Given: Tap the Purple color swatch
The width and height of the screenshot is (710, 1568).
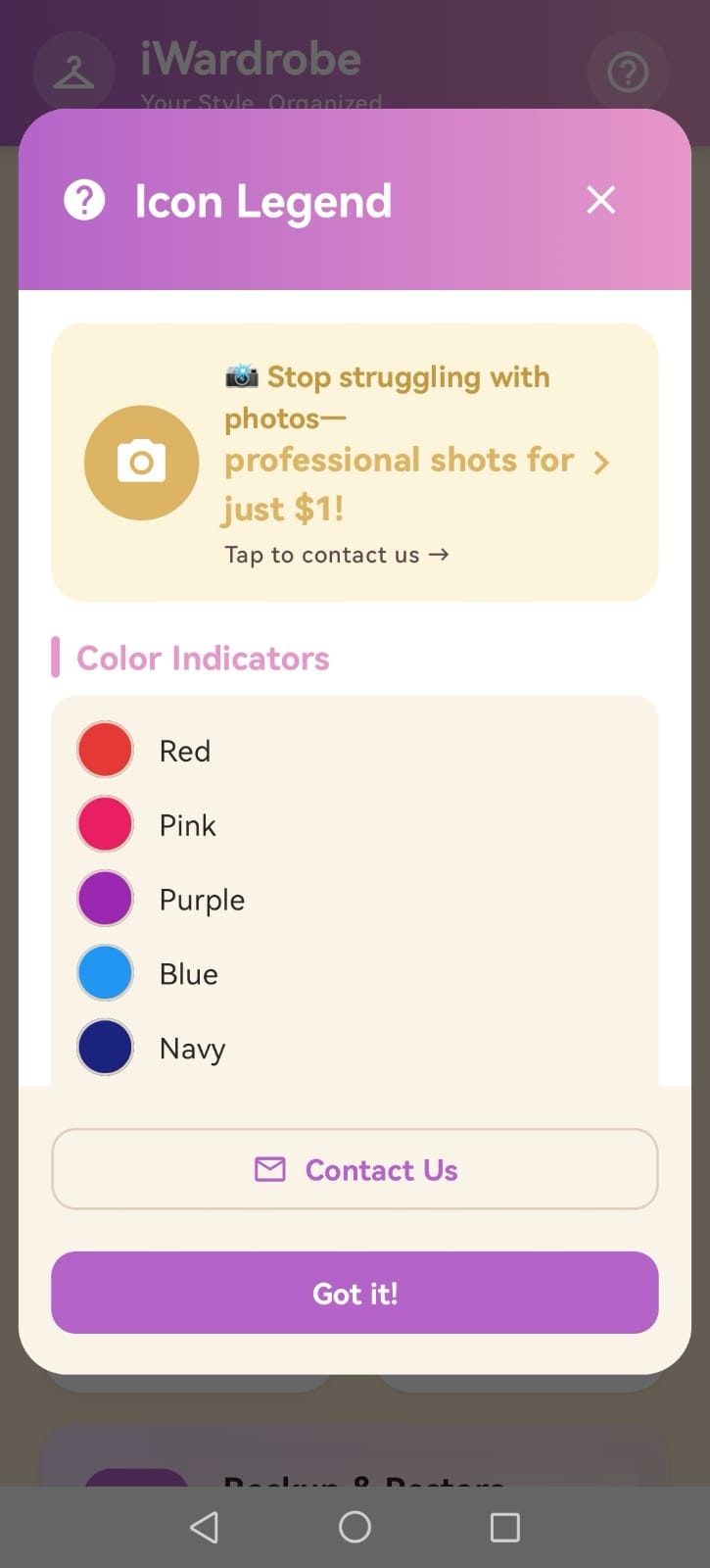Looking at the screenshot, I should tap(104, 898).
